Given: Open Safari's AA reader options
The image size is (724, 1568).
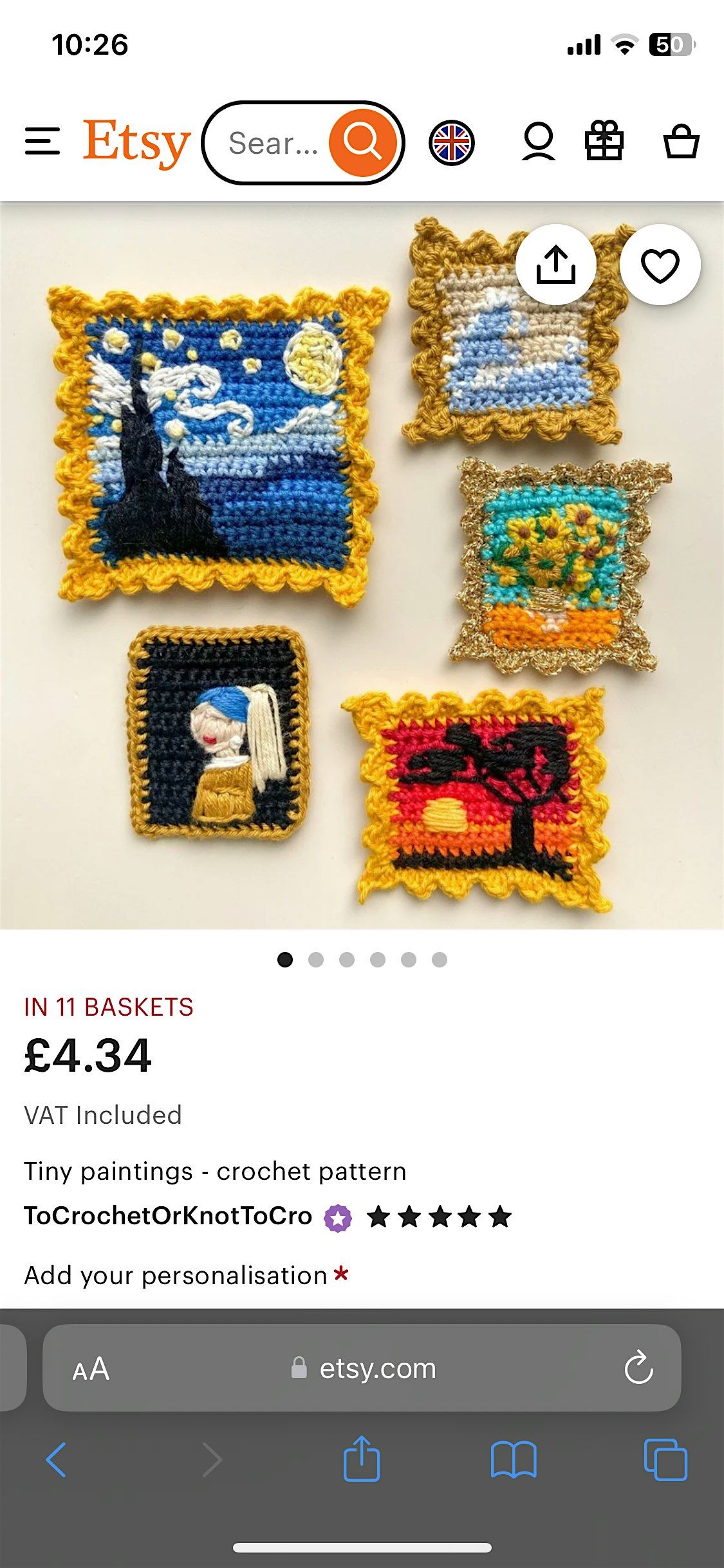Looking at the screenshot, I should pos(91,1369).
